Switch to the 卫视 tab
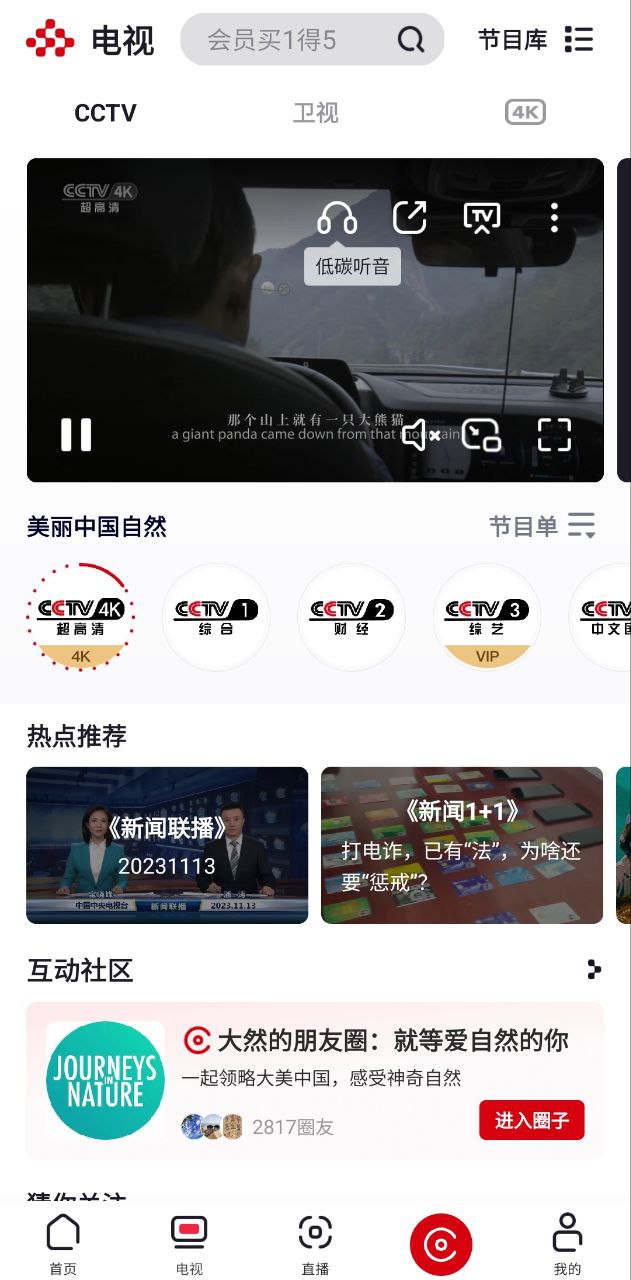 pos(315,113)
